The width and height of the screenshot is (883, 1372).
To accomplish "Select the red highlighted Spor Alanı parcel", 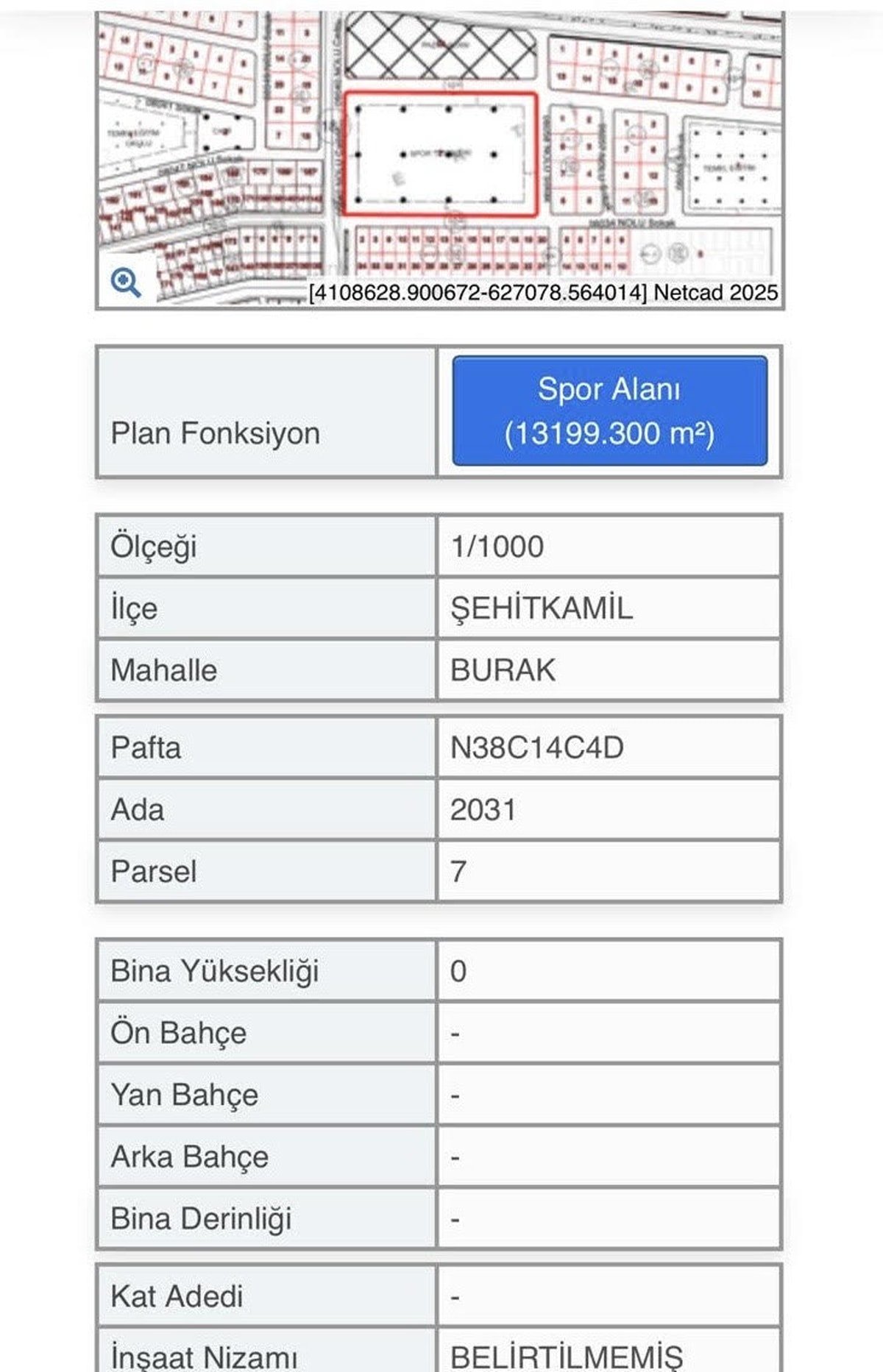I will coord(441,154).
